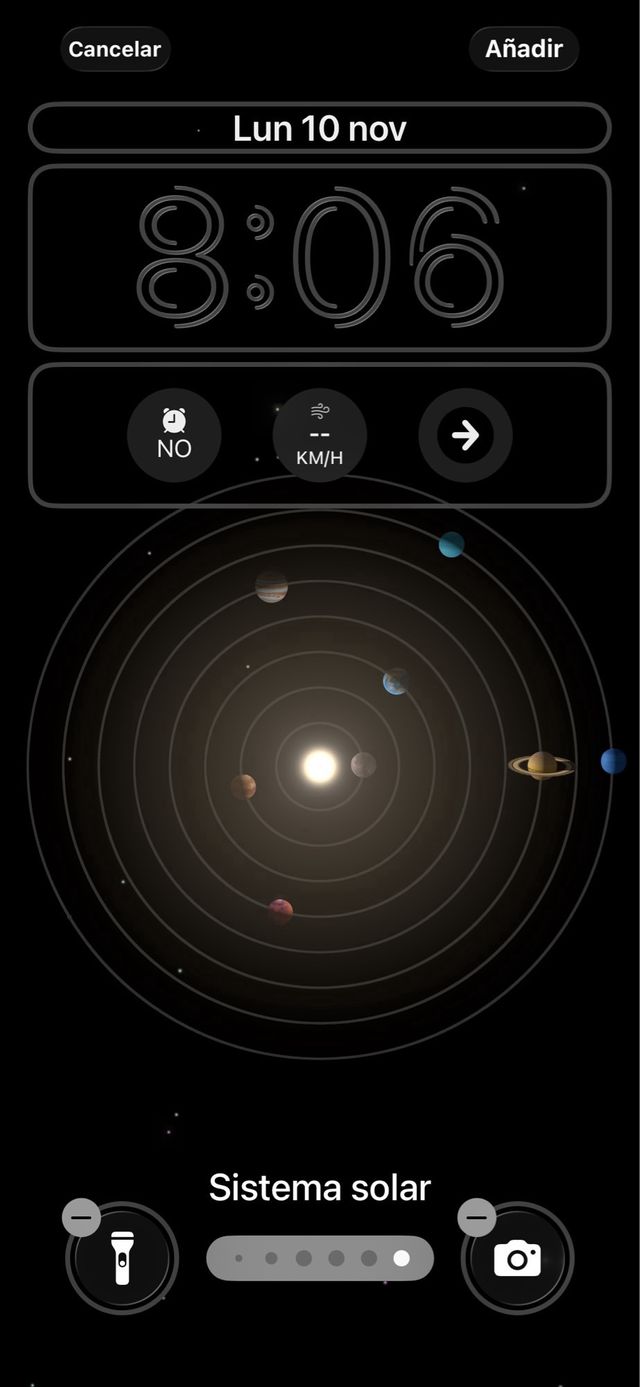Edit the date widget Lun 10 nov
The height and width of the screenshot is (1387, 640).
pyautogui.click(x=320, y=128)
